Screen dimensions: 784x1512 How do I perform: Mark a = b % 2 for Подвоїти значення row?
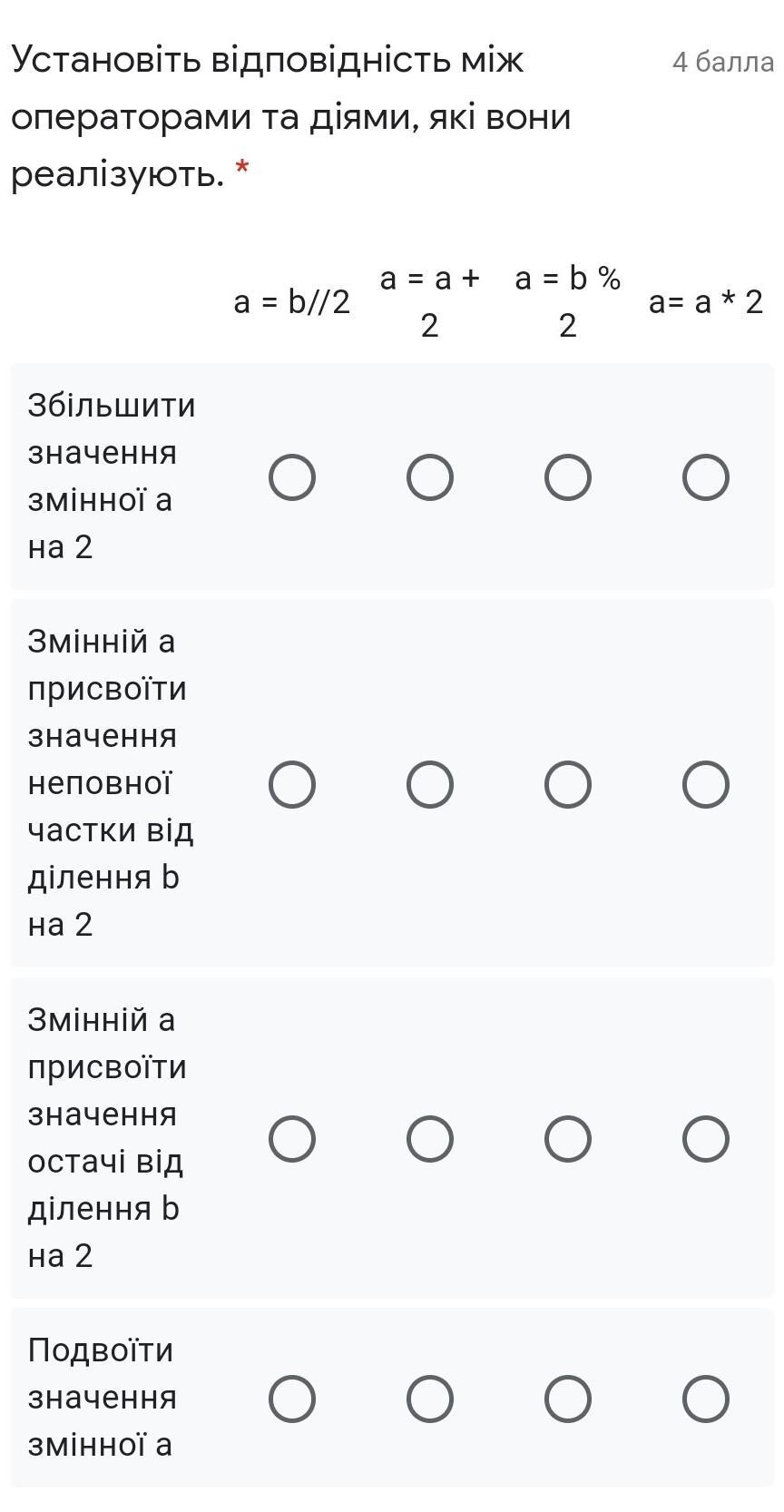click(568, 1398)
